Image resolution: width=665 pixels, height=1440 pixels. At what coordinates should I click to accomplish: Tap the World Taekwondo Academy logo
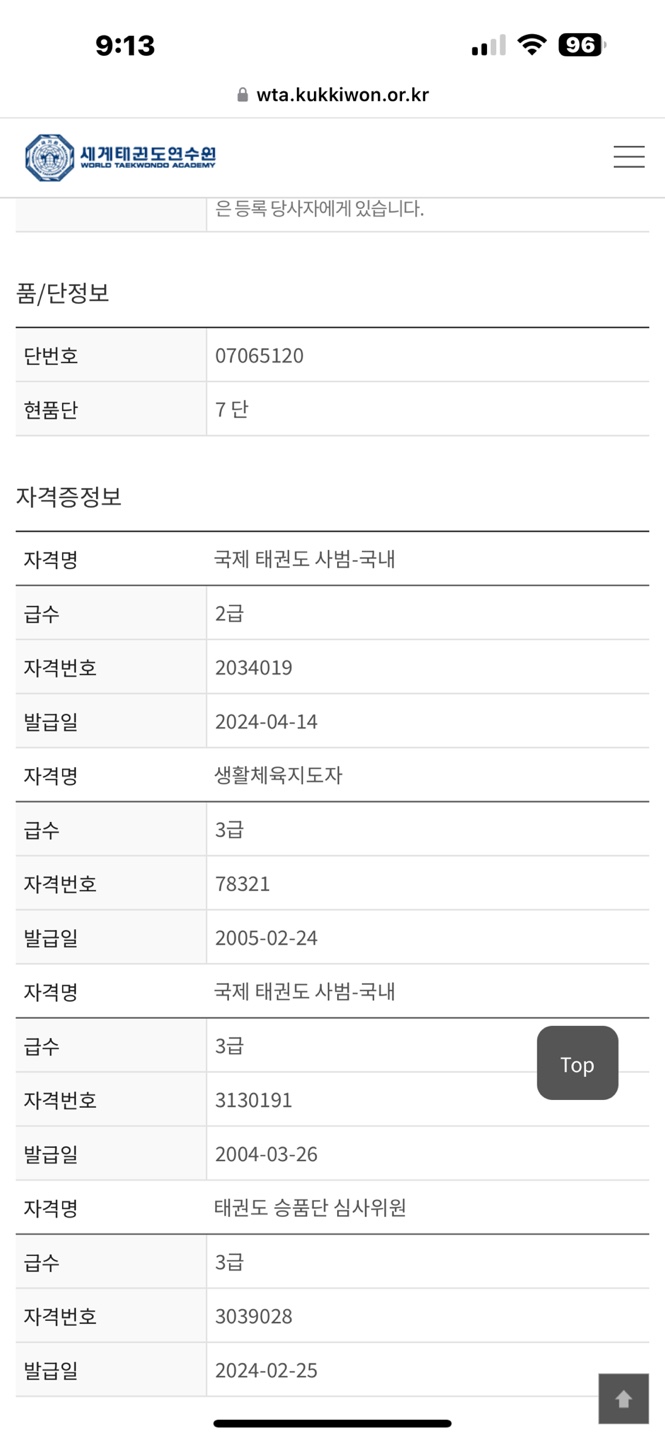(120, 157)
